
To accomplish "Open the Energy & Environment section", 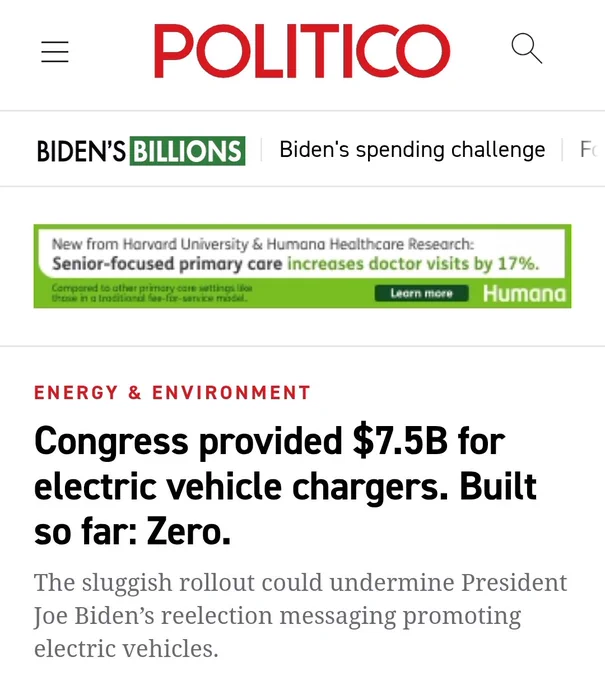I will point(172,393).
